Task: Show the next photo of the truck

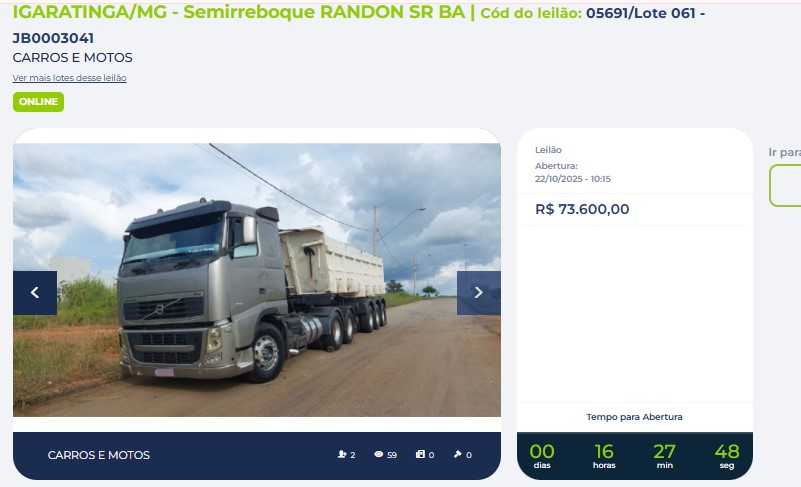Action: pyautogui.click(x=478, y=293)
